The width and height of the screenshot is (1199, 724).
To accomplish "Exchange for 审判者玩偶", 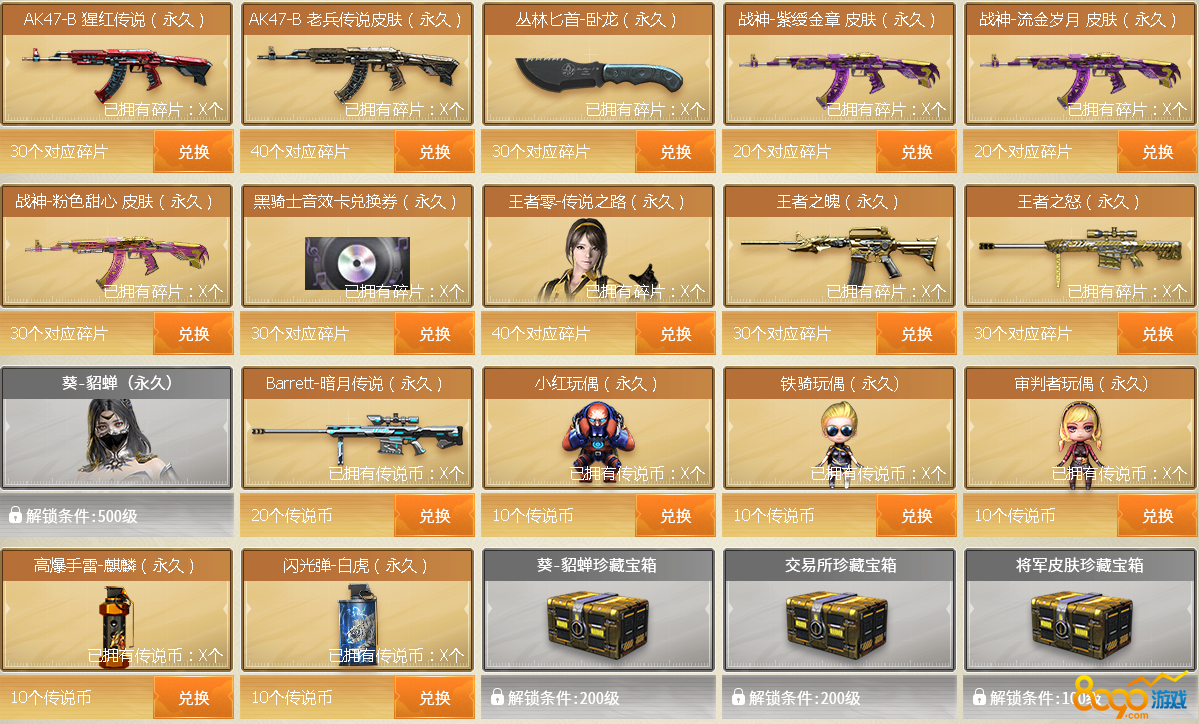I will pyautogui.click(x=1157, y=516).
